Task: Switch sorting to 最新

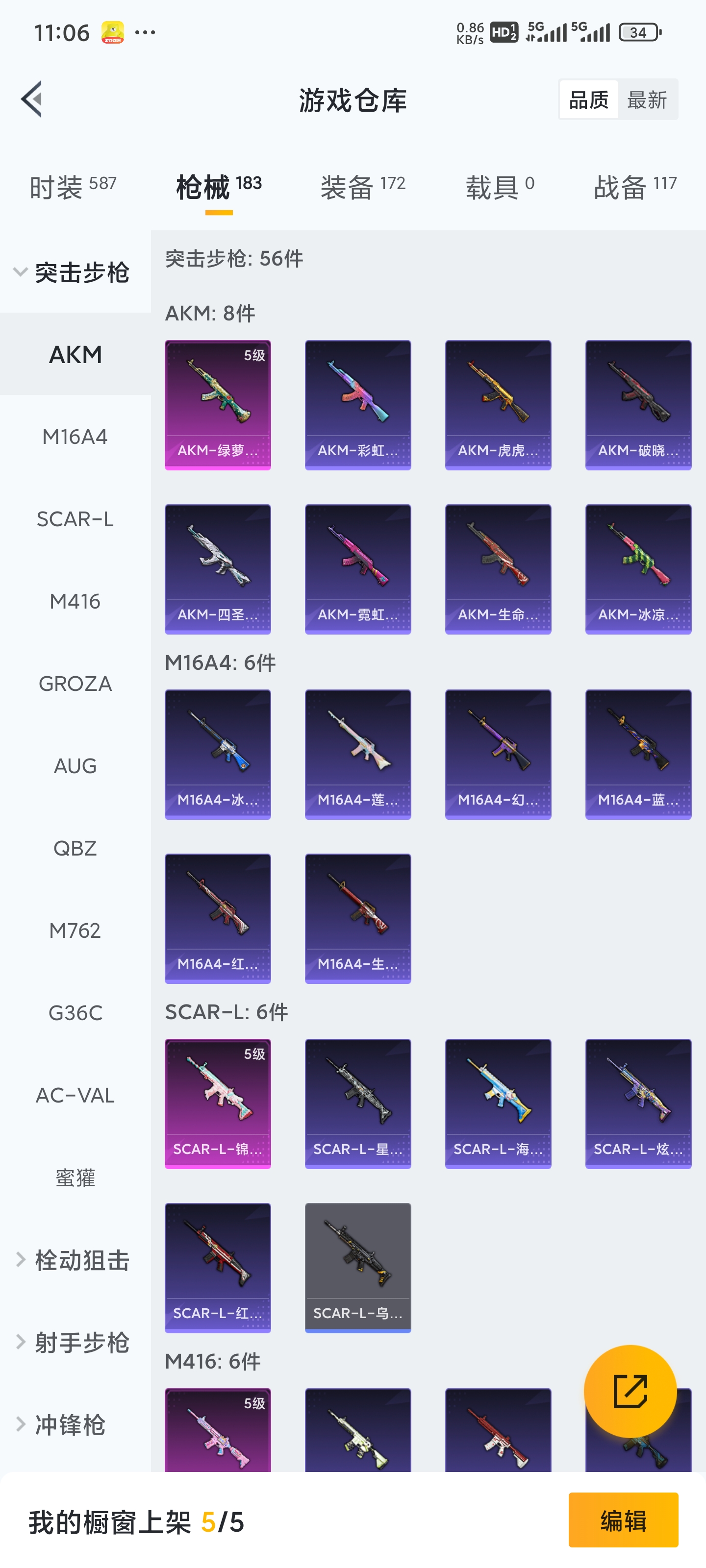Action: 647,99
